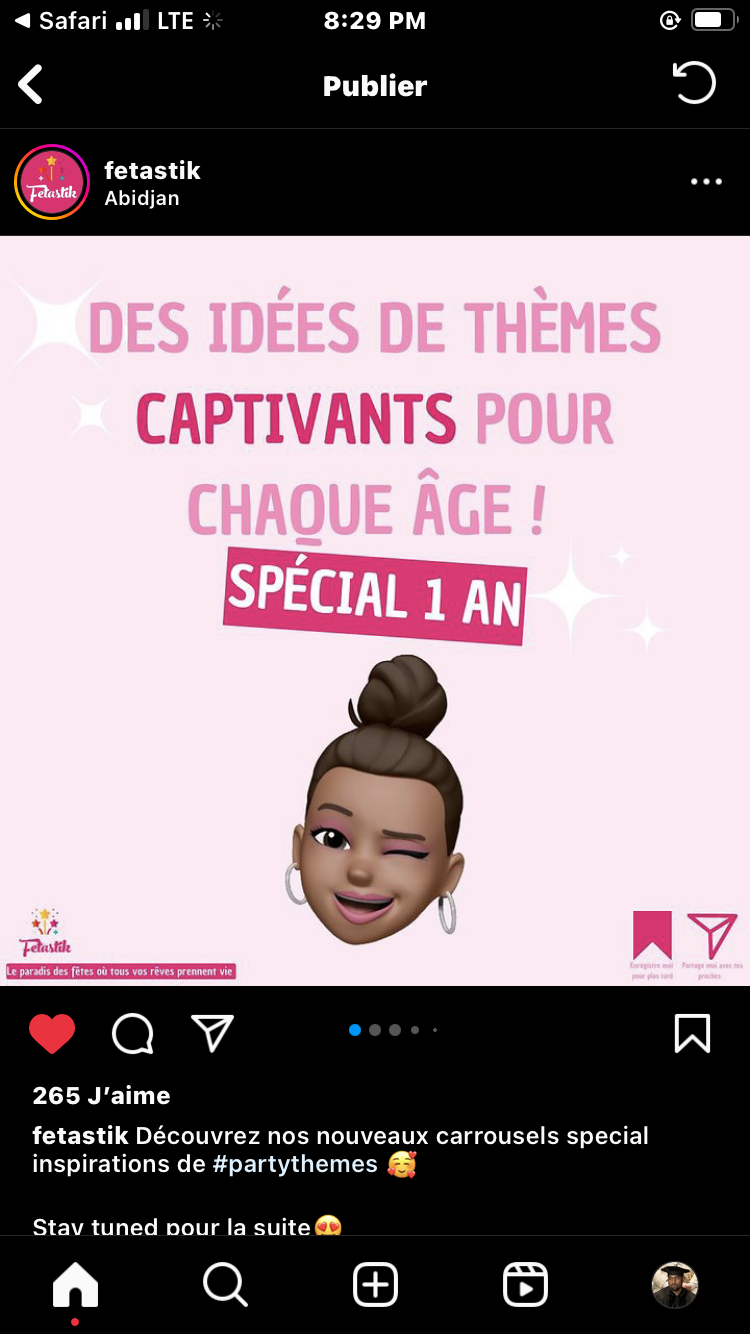Screen dimensions: 750x1334
Task: Save the post with the bookmark icon
Action: (x=692, y=1034)
